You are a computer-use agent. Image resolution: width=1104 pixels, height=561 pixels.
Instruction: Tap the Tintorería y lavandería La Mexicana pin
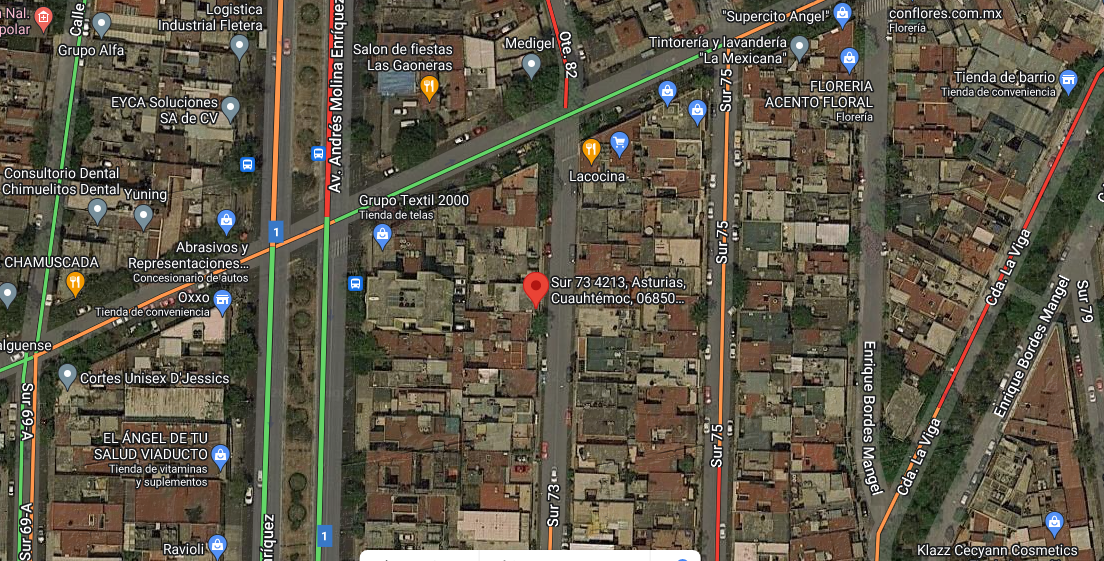point(799,49)
